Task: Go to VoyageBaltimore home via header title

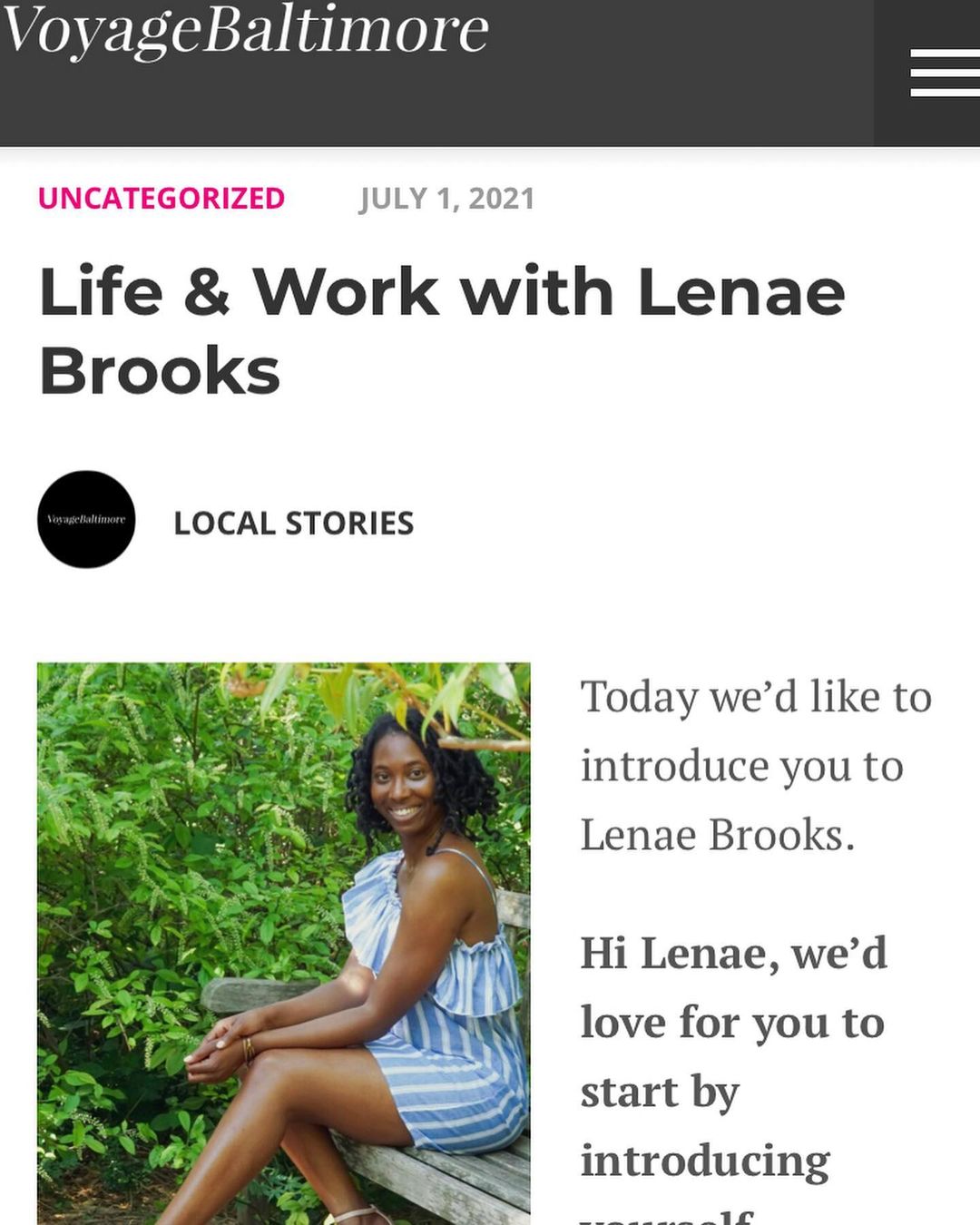Action: point(245,29)
